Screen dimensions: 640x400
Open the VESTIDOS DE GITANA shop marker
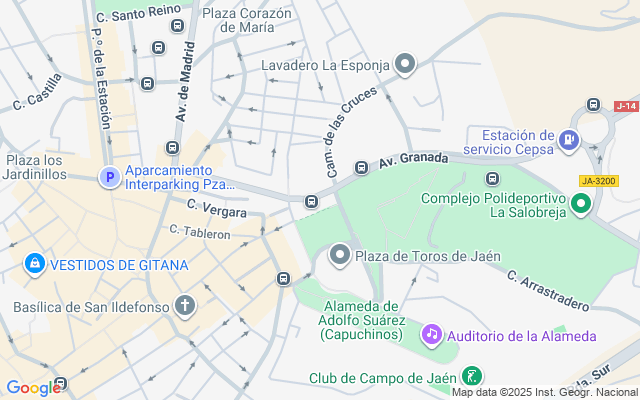[35, 264]
